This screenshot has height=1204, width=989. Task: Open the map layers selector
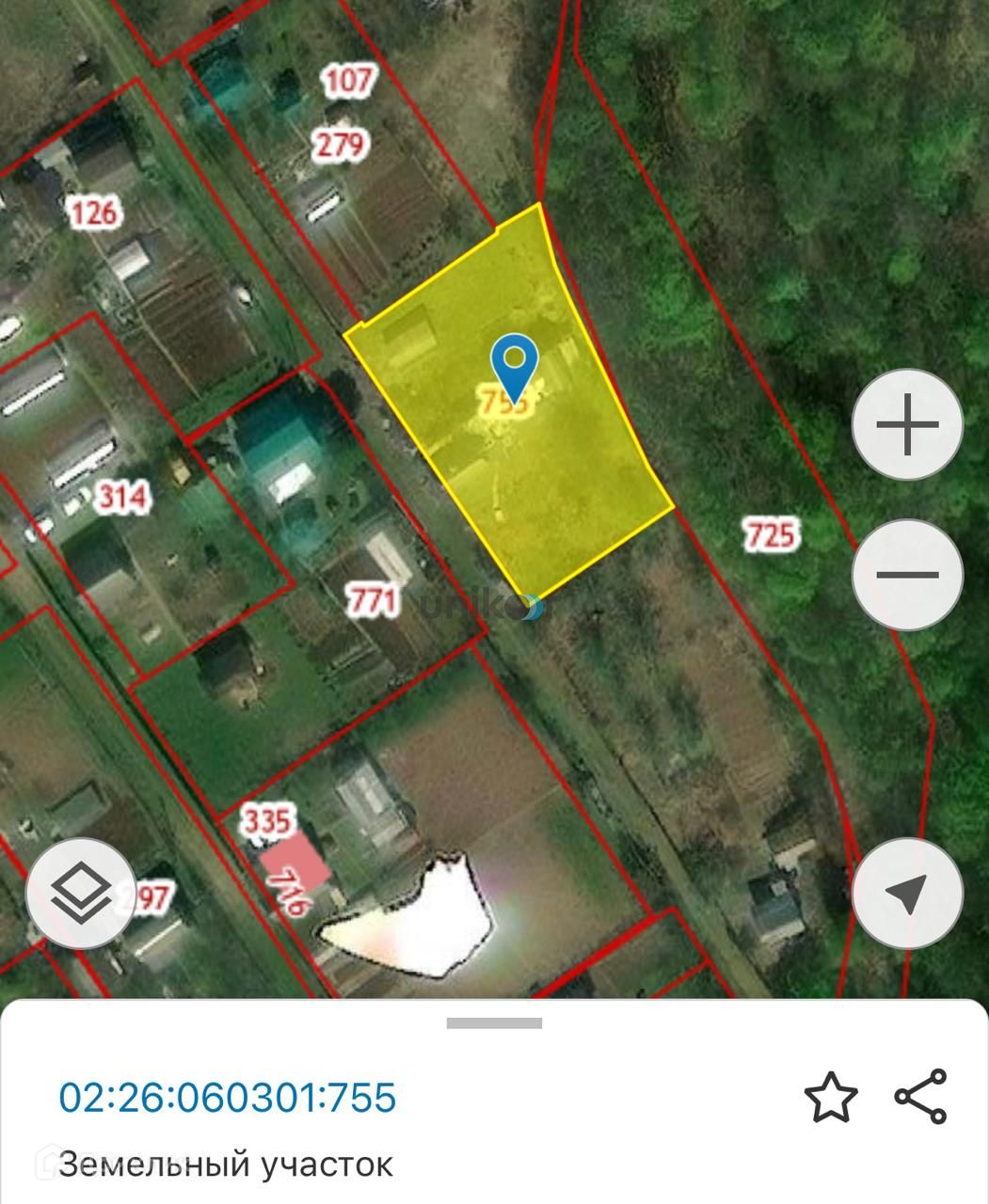click(81, 892)
